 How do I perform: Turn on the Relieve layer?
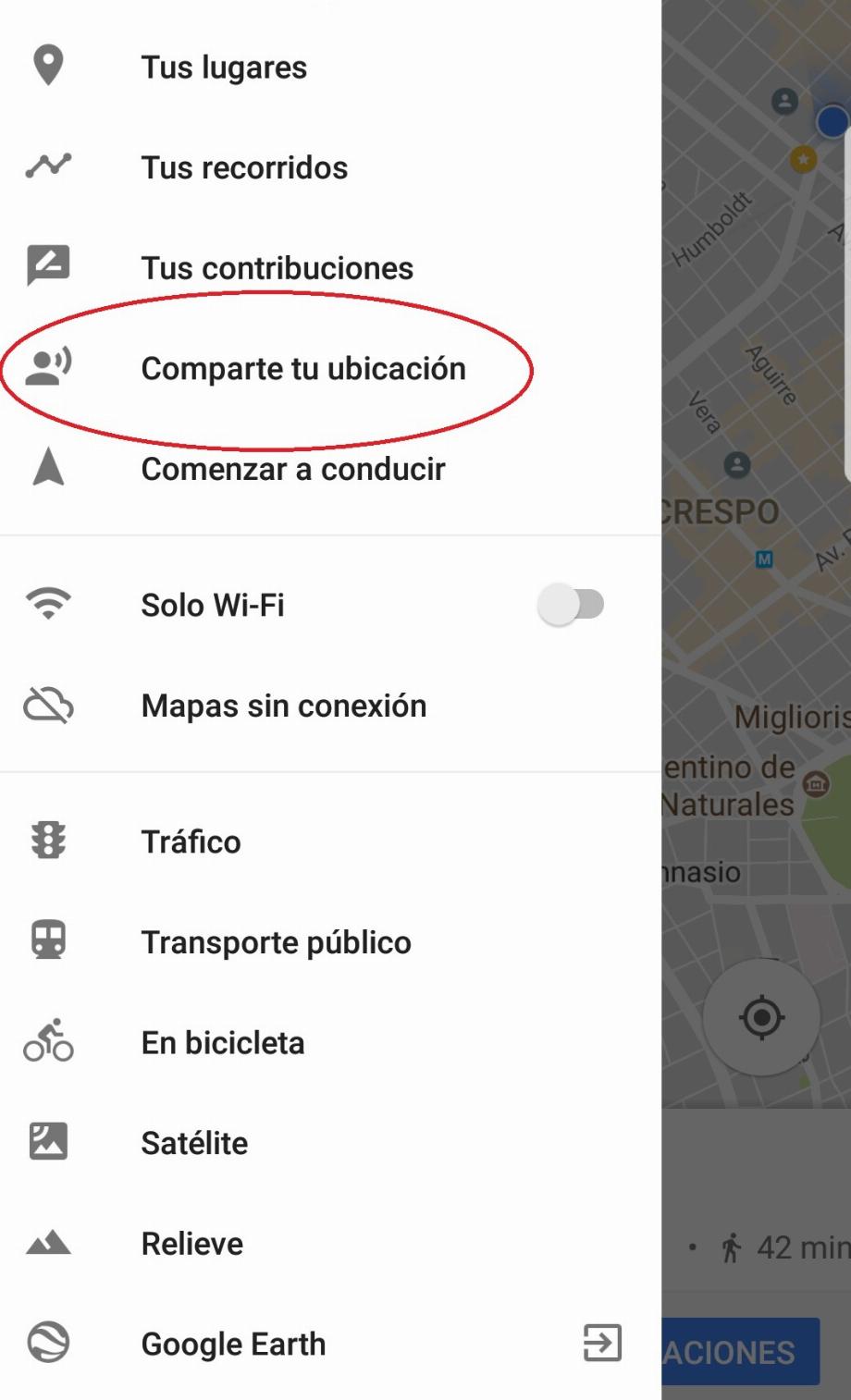pos(191,1245)
